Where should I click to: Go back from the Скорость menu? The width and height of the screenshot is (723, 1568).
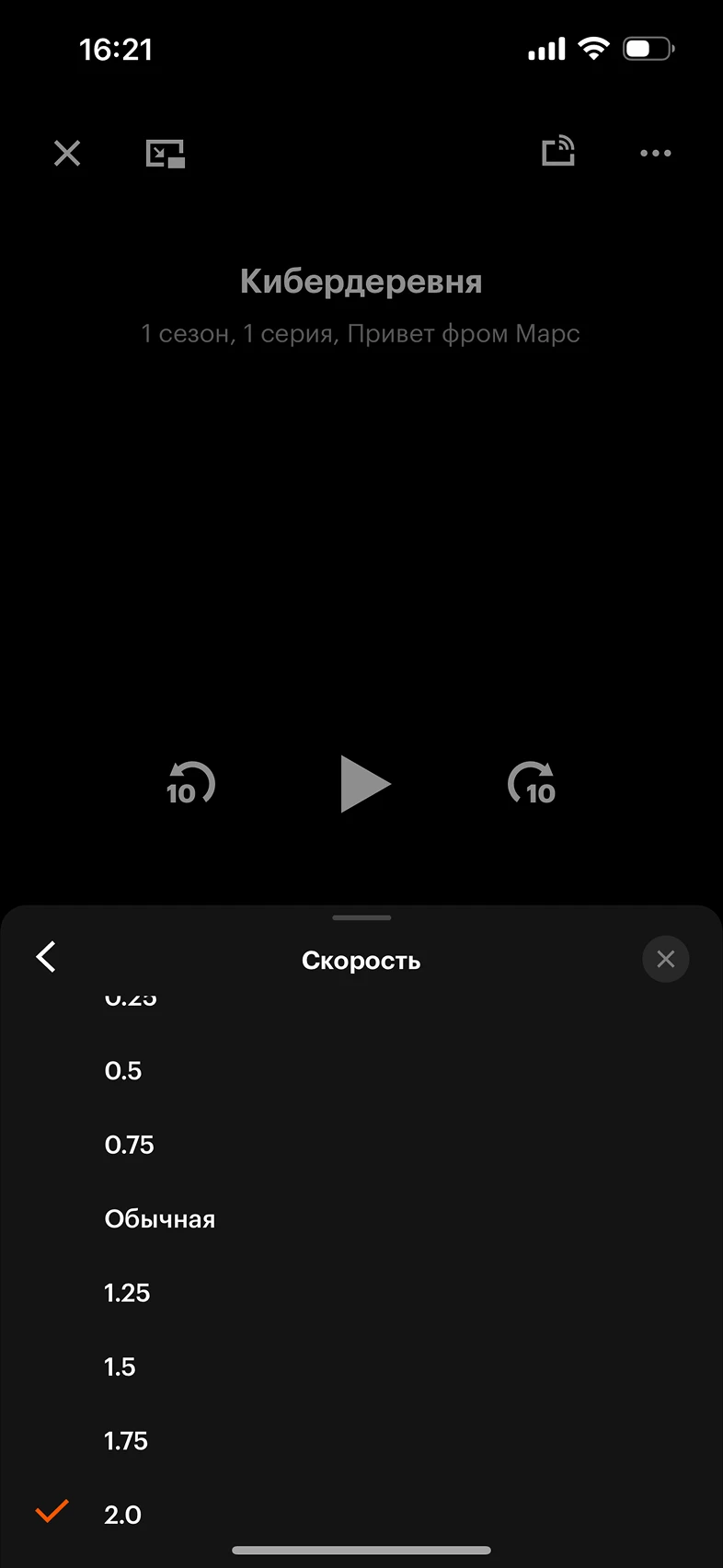[47, 957]
